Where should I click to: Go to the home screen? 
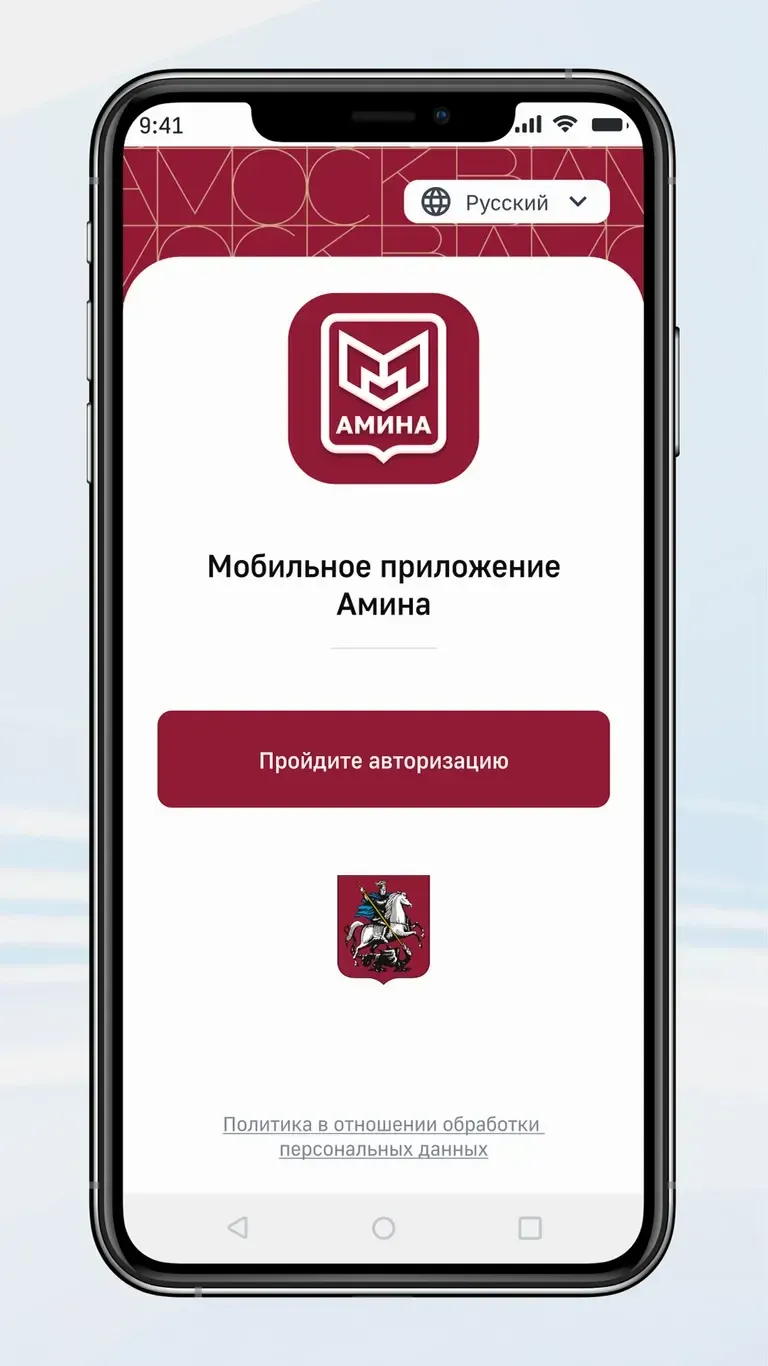[383, 1228]
